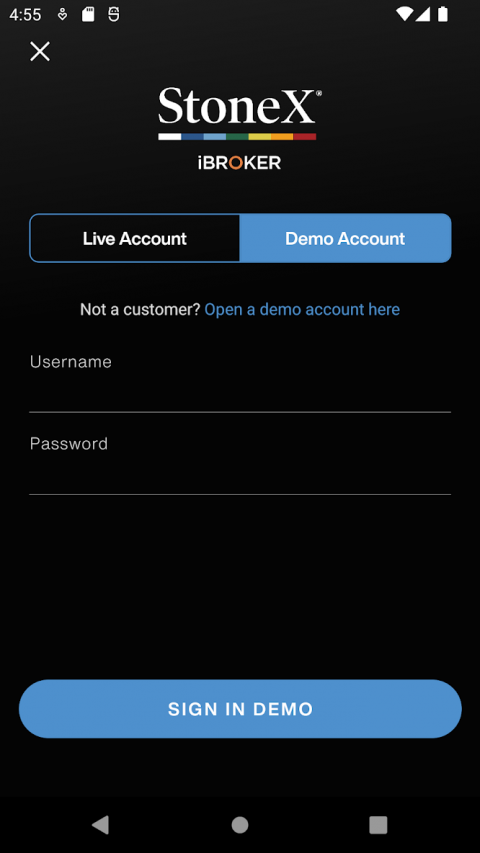Go to the system home screen
Screen dimensions: 480x853
pyautogui.click(x=240, y=825)
